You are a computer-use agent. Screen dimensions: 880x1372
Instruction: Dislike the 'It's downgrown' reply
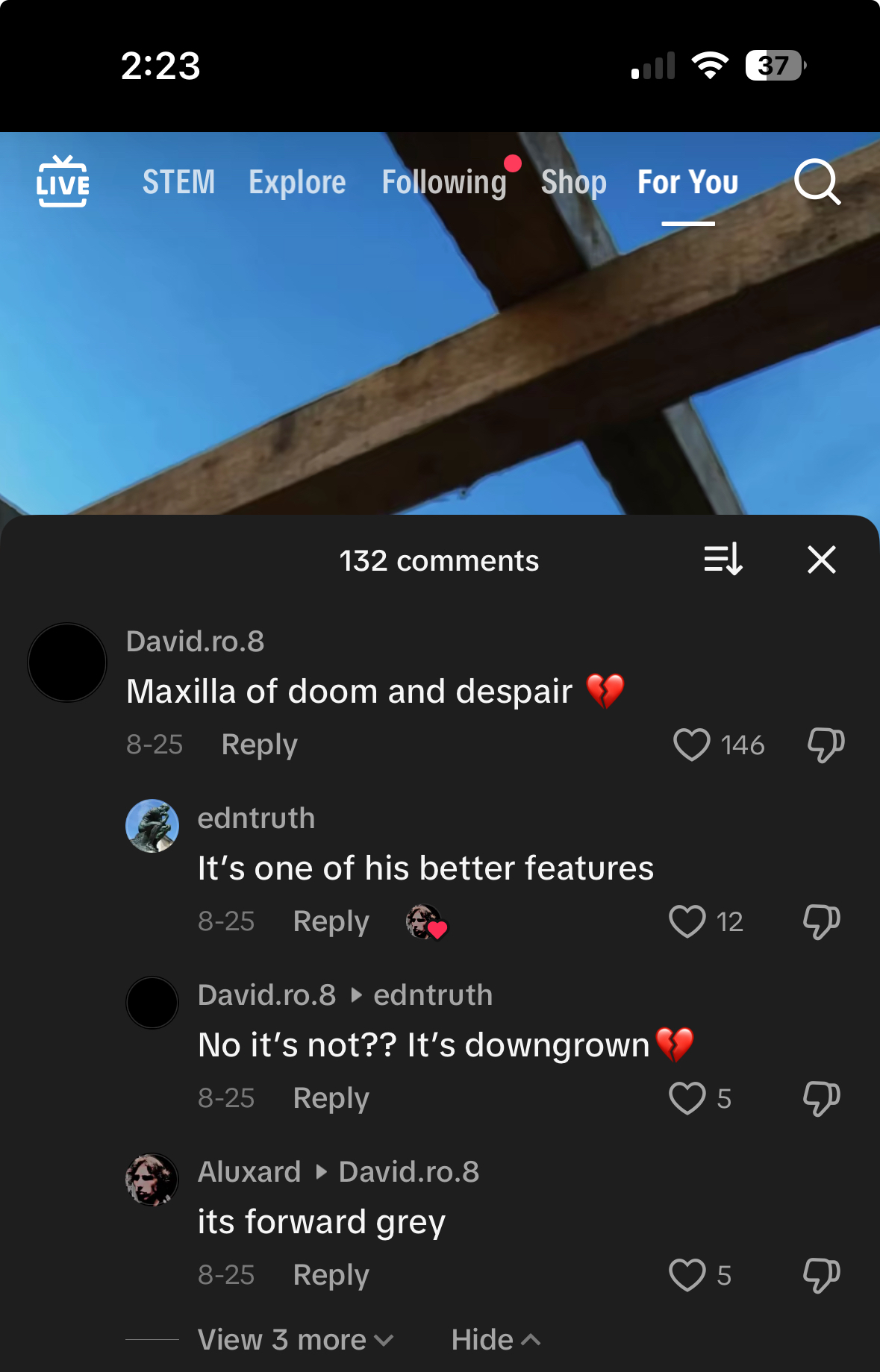821,1098
